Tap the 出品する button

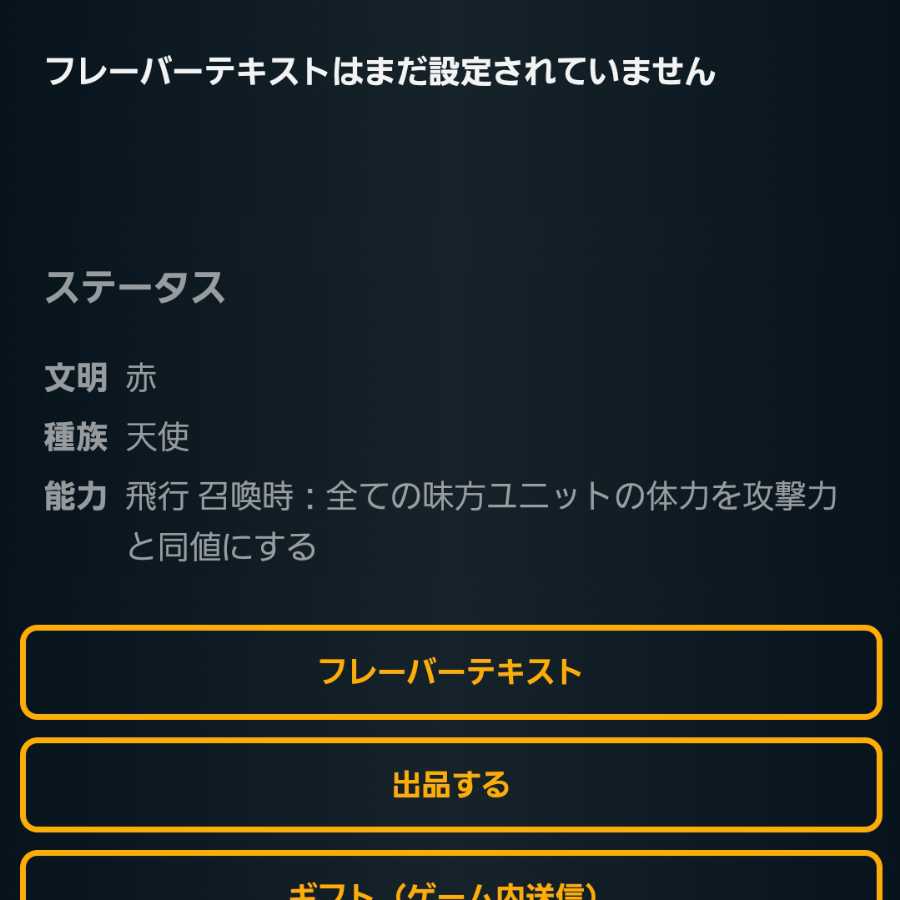tap(450, 785)
